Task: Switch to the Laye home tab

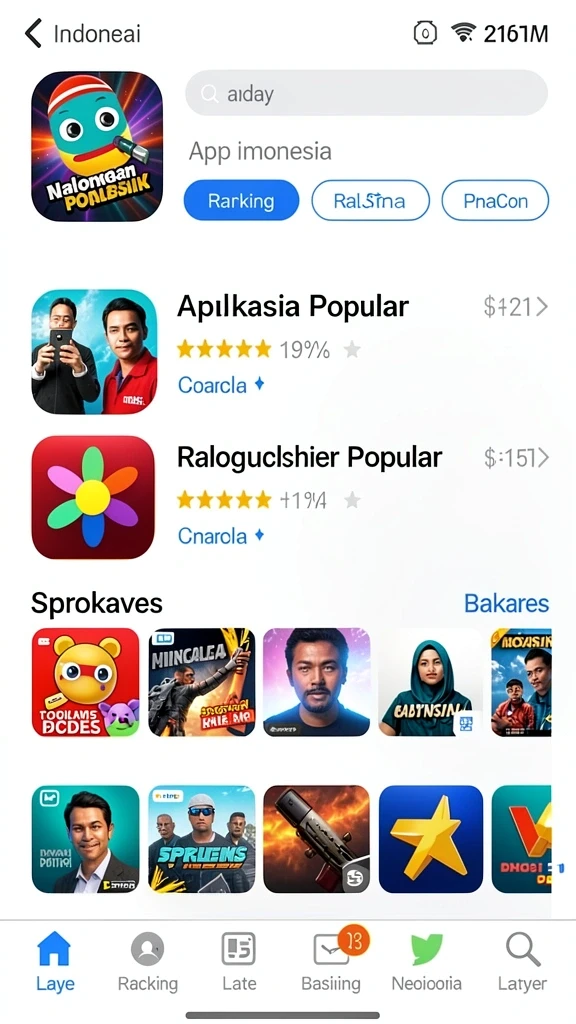Action: [x=55, y=963]
